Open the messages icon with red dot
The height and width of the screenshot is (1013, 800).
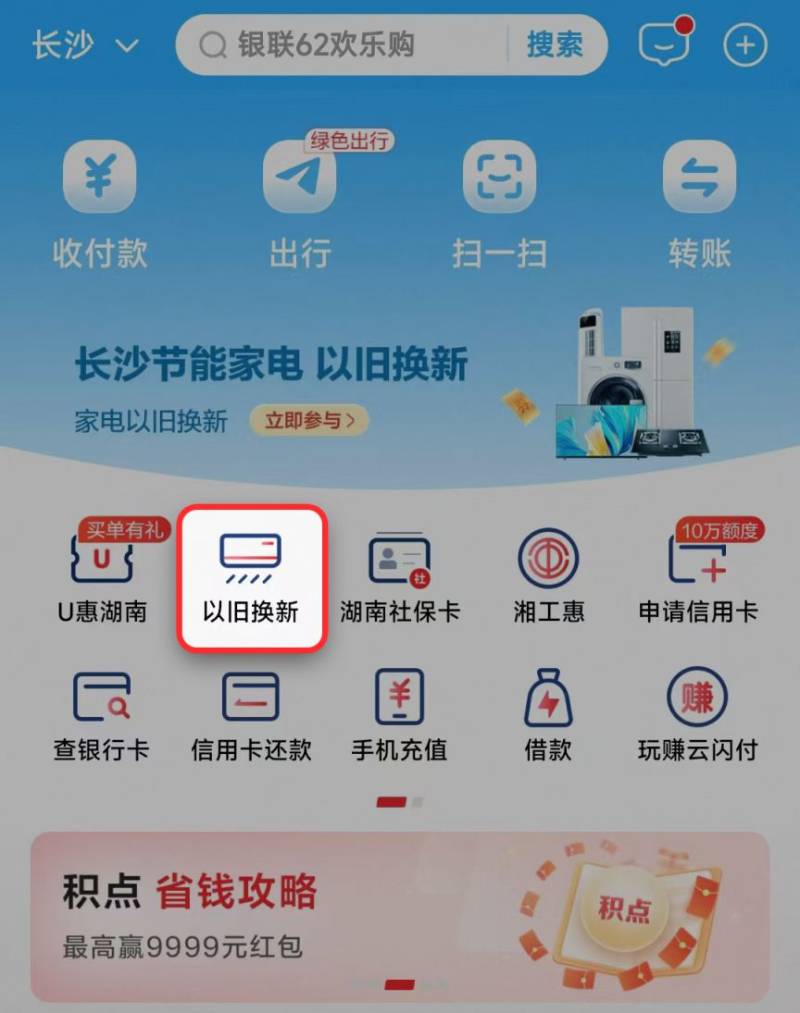[x=664, y=45]
